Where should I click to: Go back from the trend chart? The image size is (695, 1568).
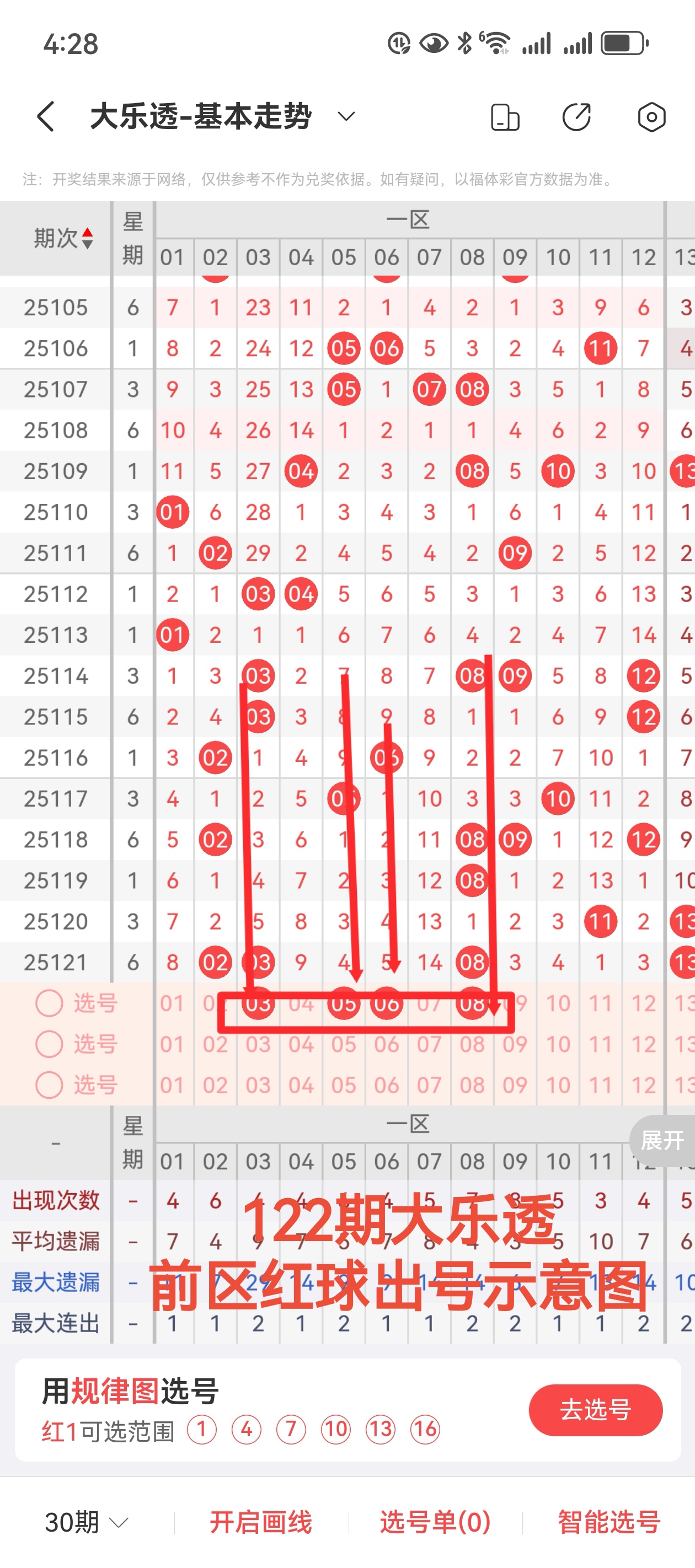pos(46,116)
